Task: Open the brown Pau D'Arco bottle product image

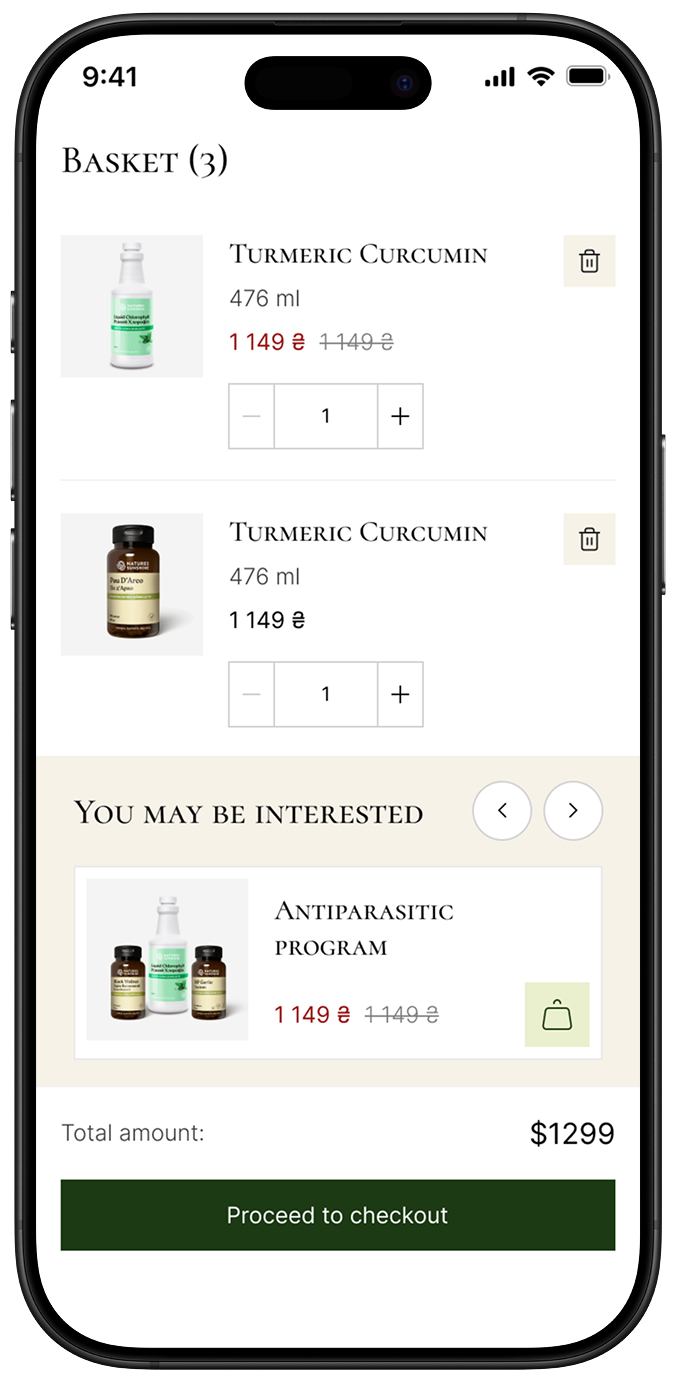Action: [132, 584]
